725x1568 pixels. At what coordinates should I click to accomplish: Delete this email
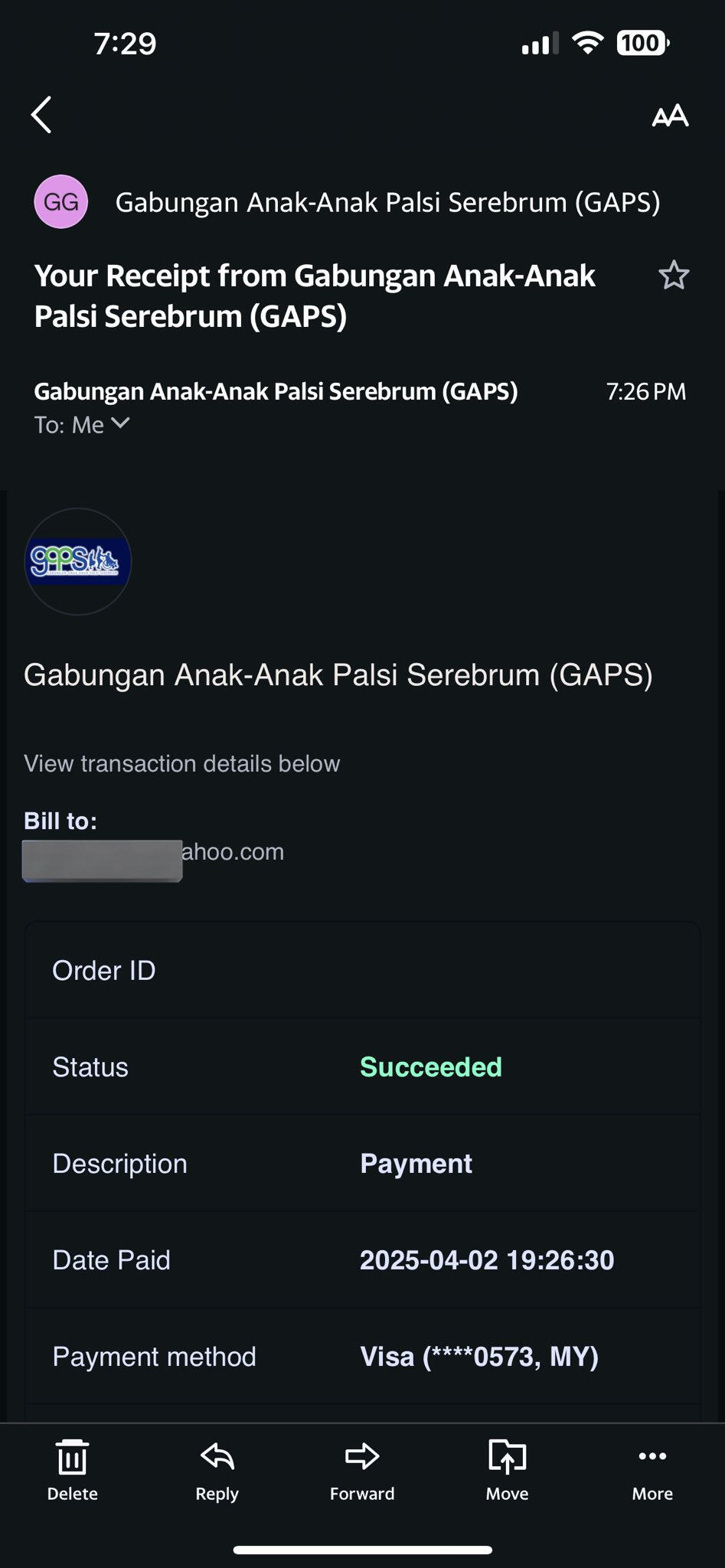coord(73,1470)
